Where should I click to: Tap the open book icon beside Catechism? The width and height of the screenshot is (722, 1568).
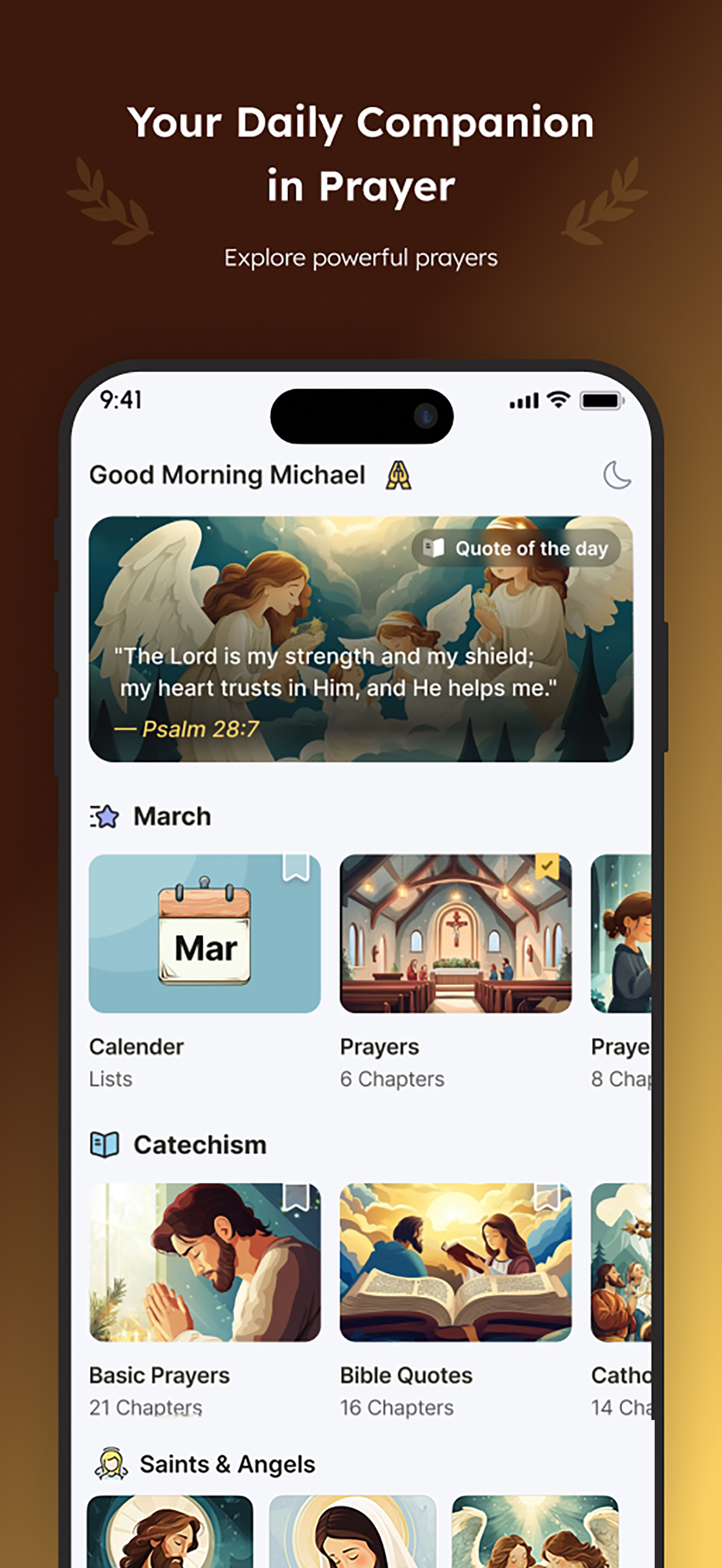104,1144
